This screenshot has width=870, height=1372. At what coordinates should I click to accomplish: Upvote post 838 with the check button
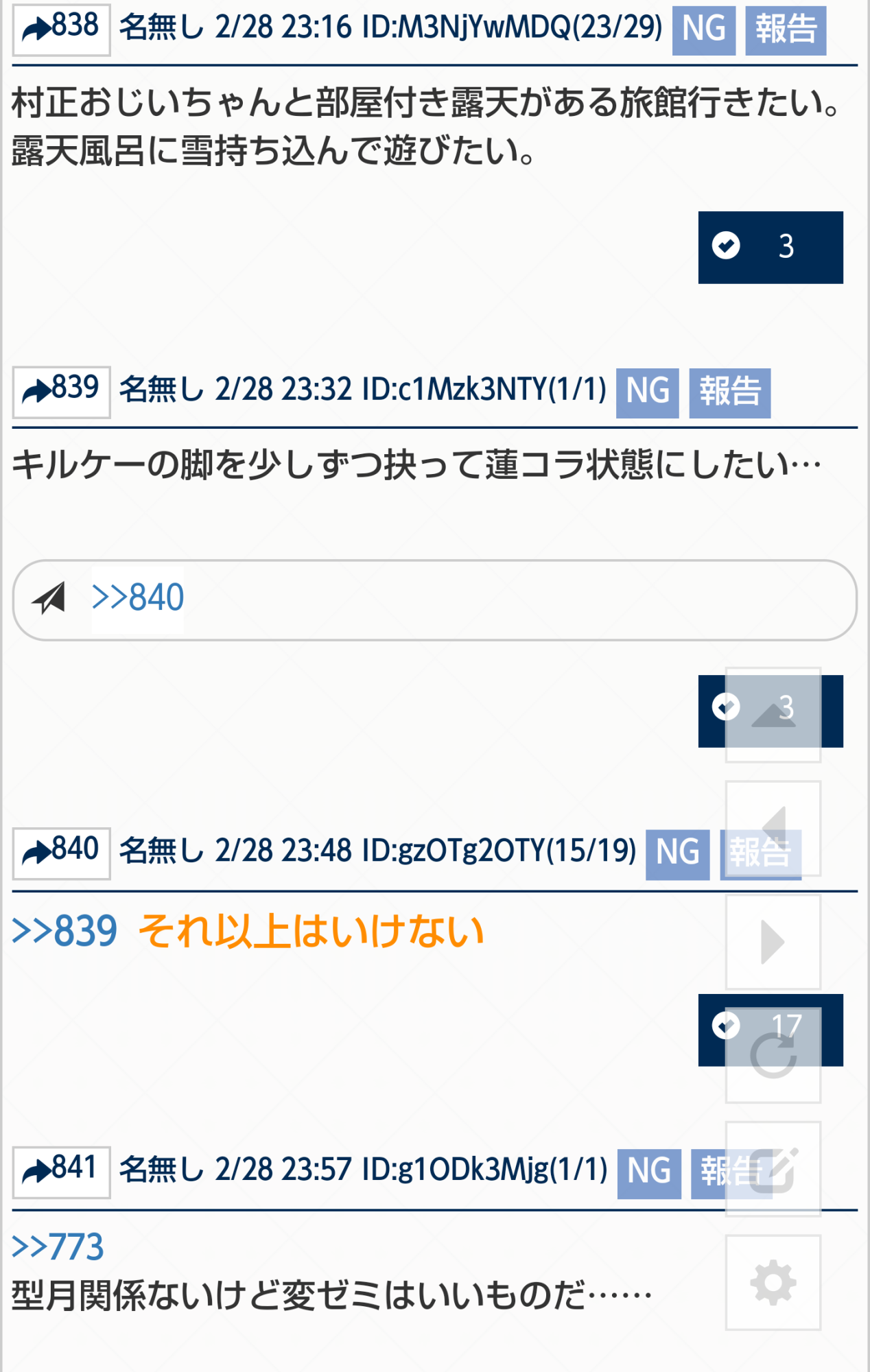pos(770,247)
